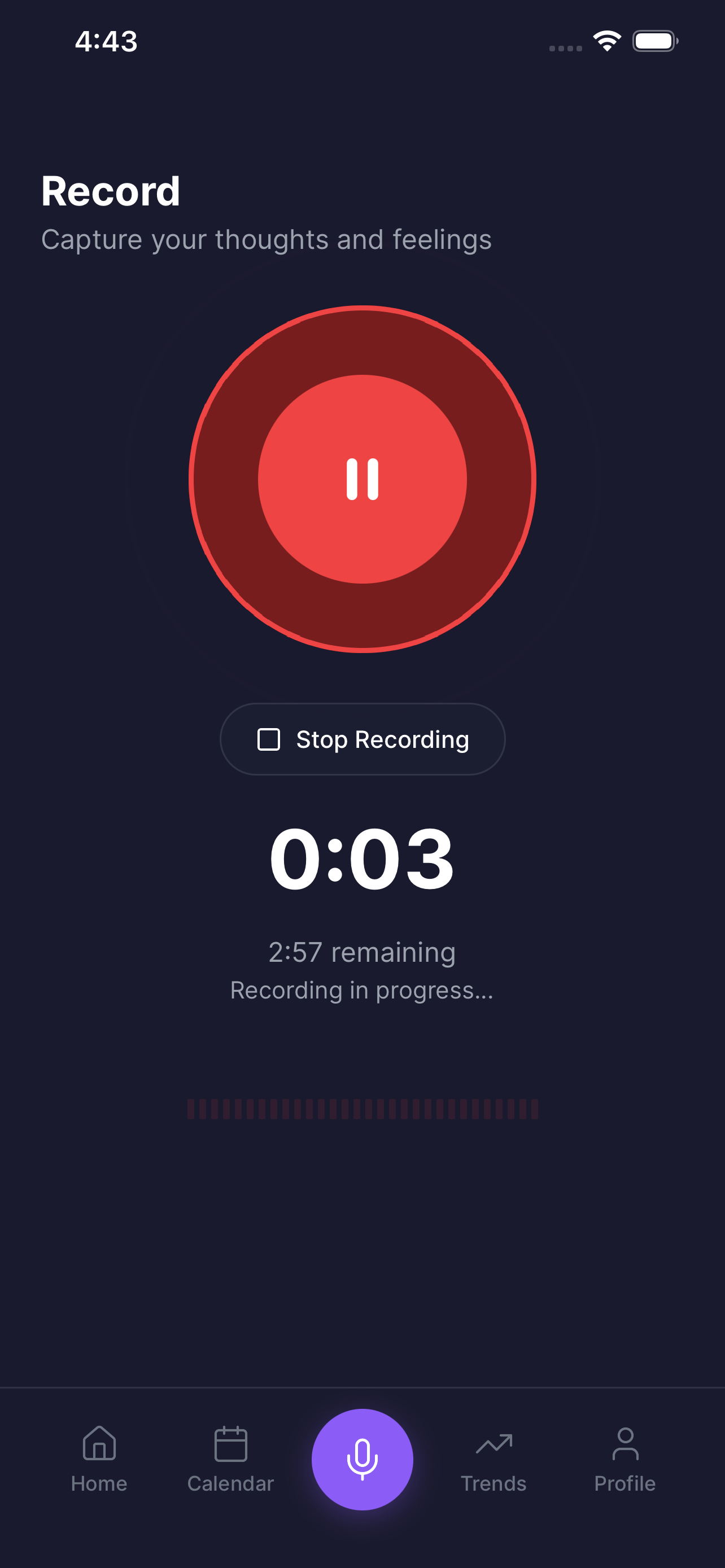
Task: Tap the purple microphone record icon
Action: 362,1458
